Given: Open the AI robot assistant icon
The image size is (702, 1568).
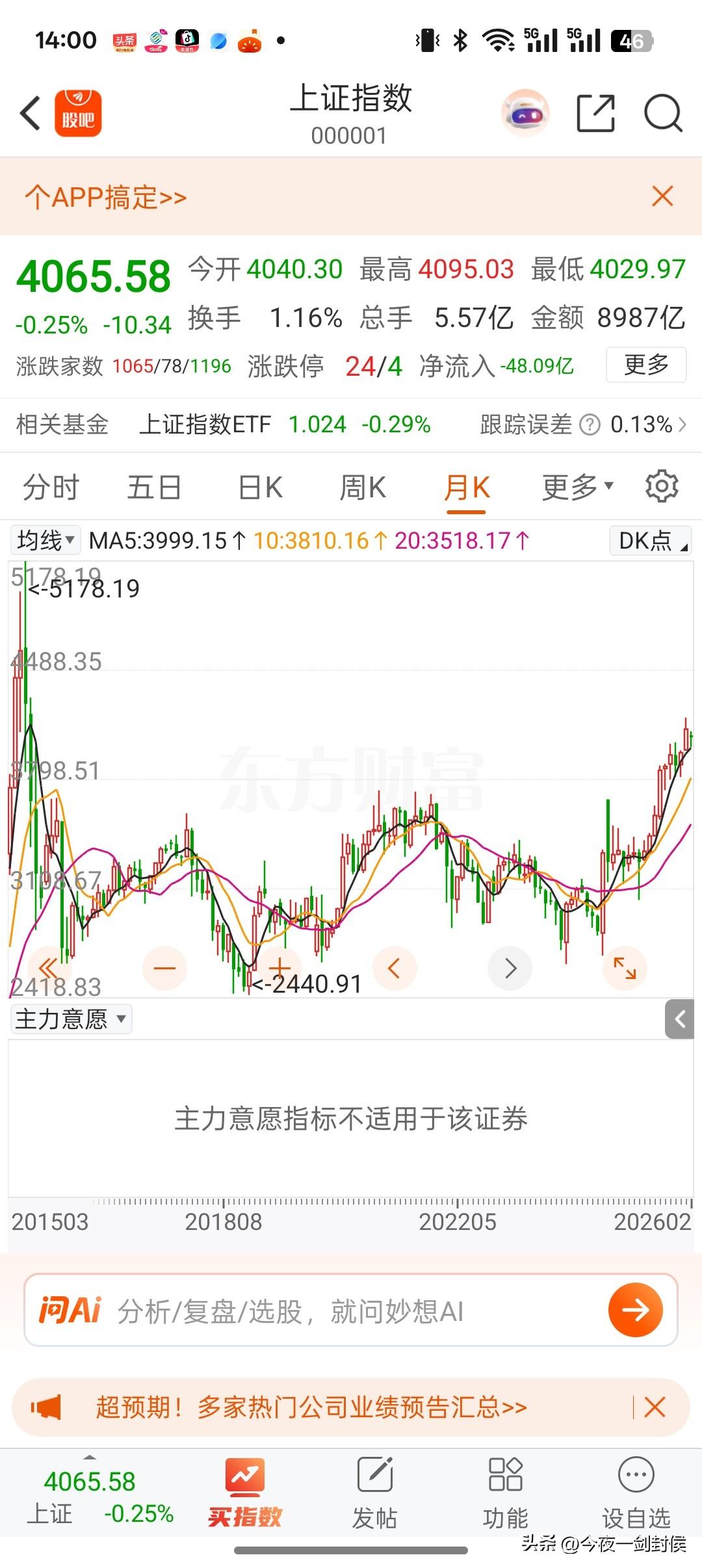Looking at the screenshot, I should point(525,112).
